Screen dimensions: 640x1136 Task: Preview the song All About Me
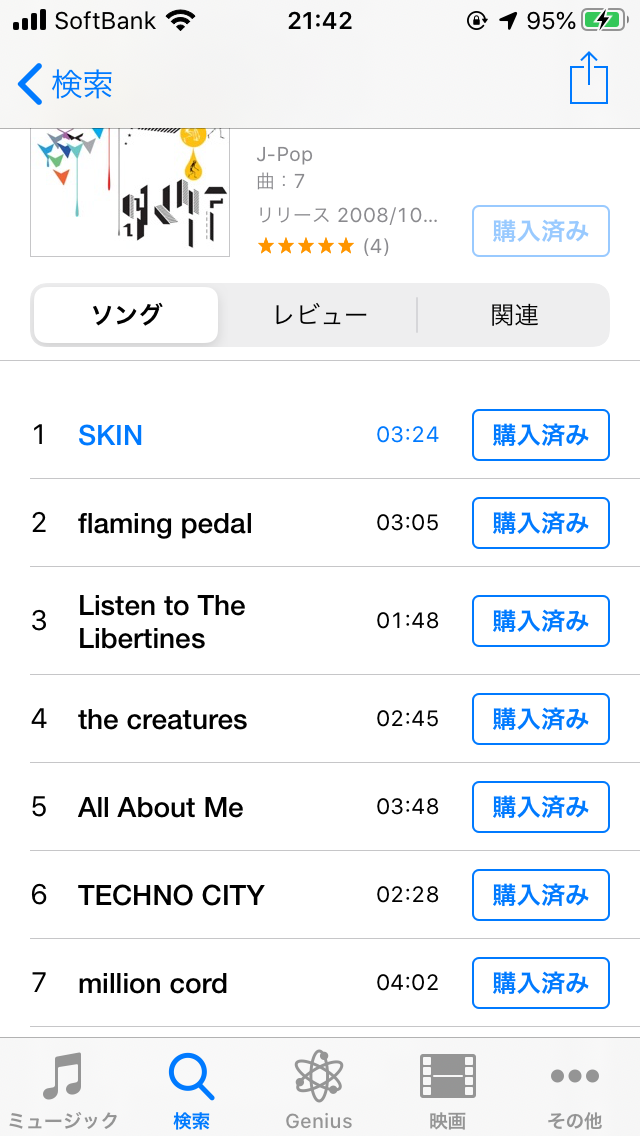coord(160,808)
